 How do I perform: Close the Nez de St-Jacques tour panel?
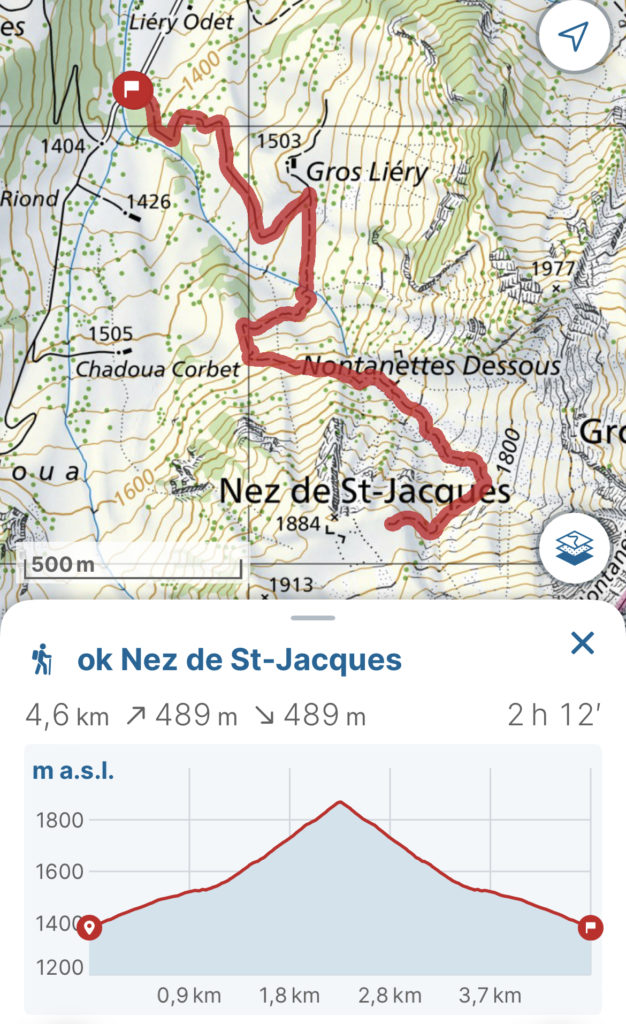(582, 643)
